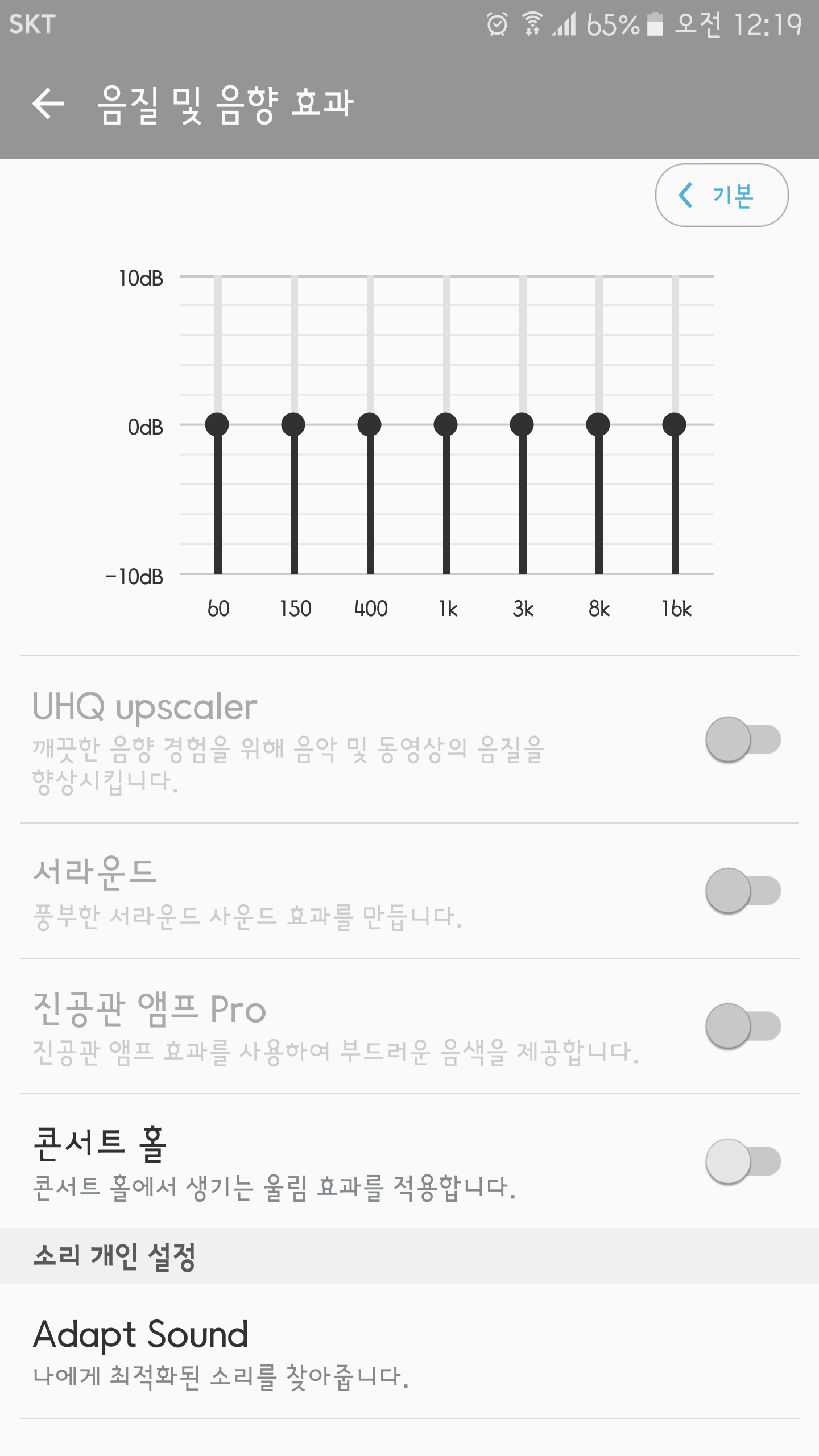Toggle the UHQ upscaler switch

743,739
